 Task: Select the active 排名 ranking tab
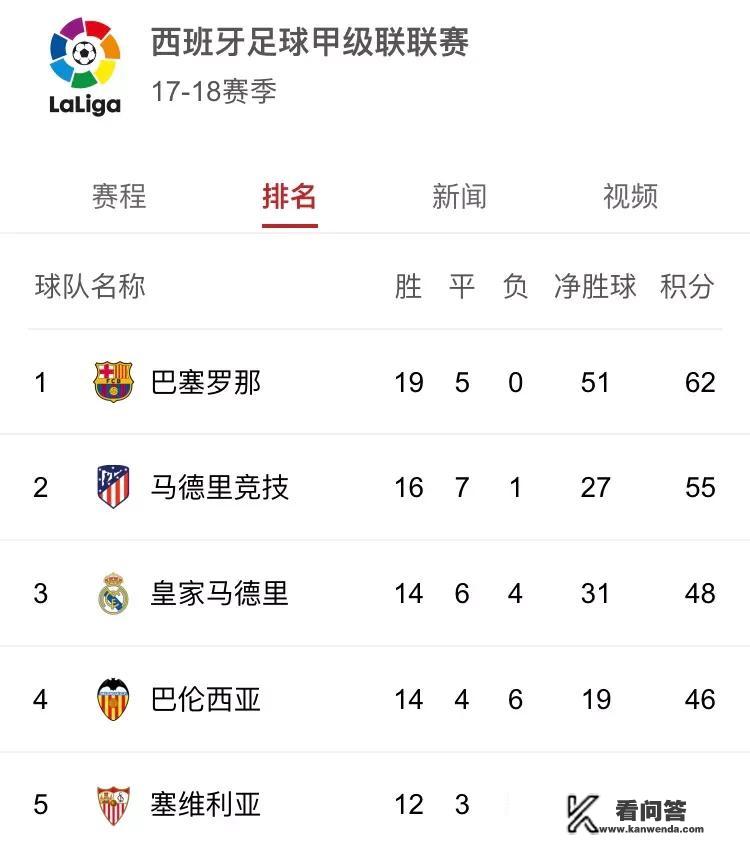pos(288,197)
